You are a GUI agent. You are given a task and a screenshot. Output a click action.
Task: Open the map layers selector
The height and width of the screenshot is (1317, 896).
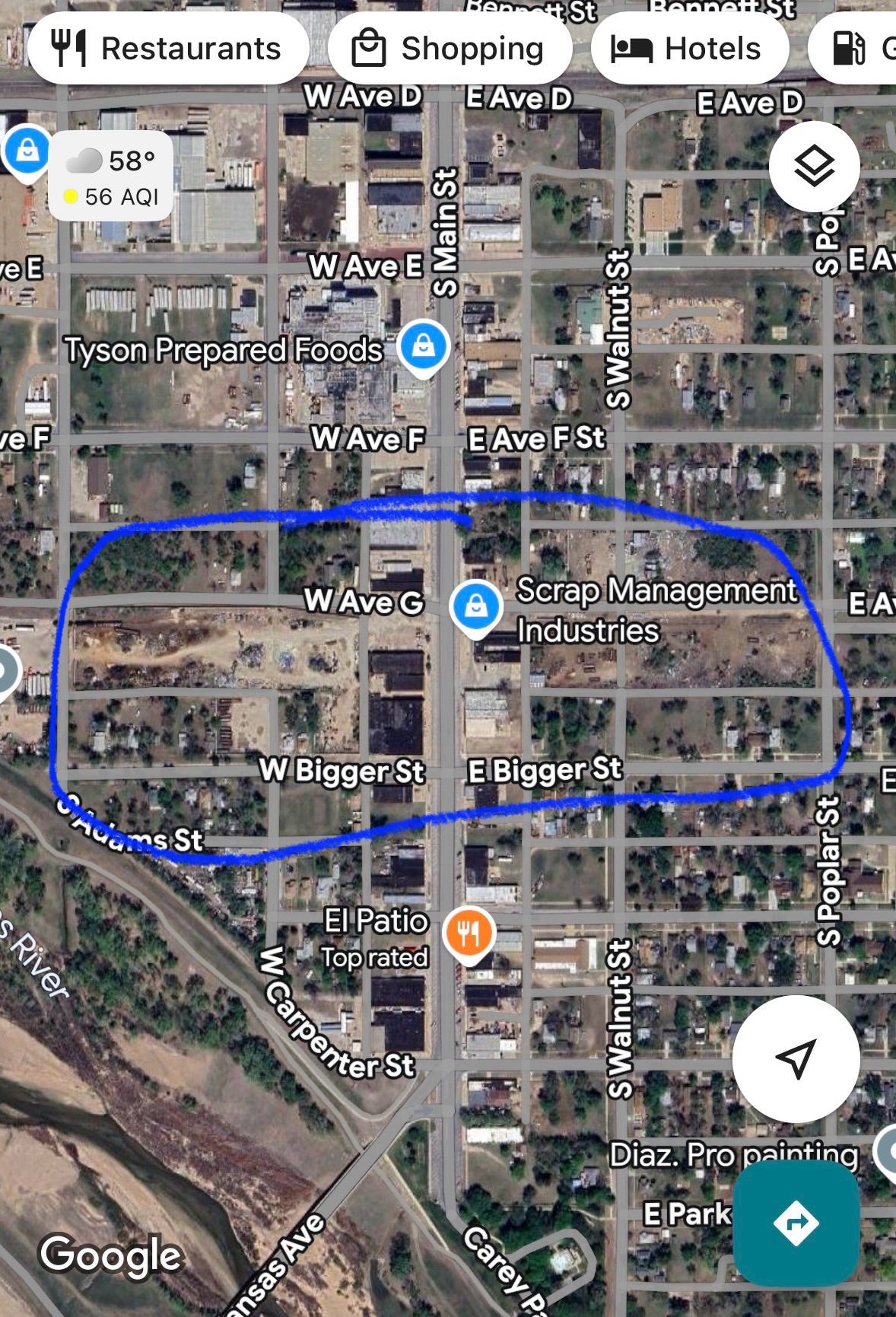coord(814,166)
